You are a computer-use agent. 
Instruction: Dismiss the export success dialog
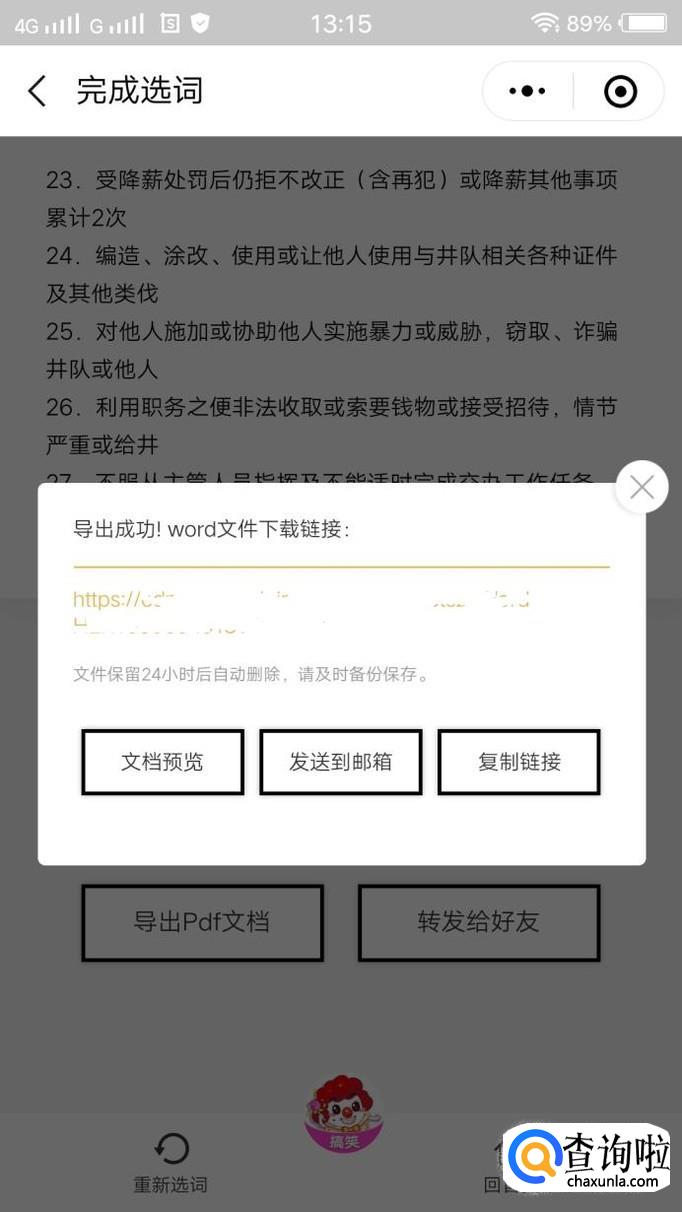coord(642,487)
